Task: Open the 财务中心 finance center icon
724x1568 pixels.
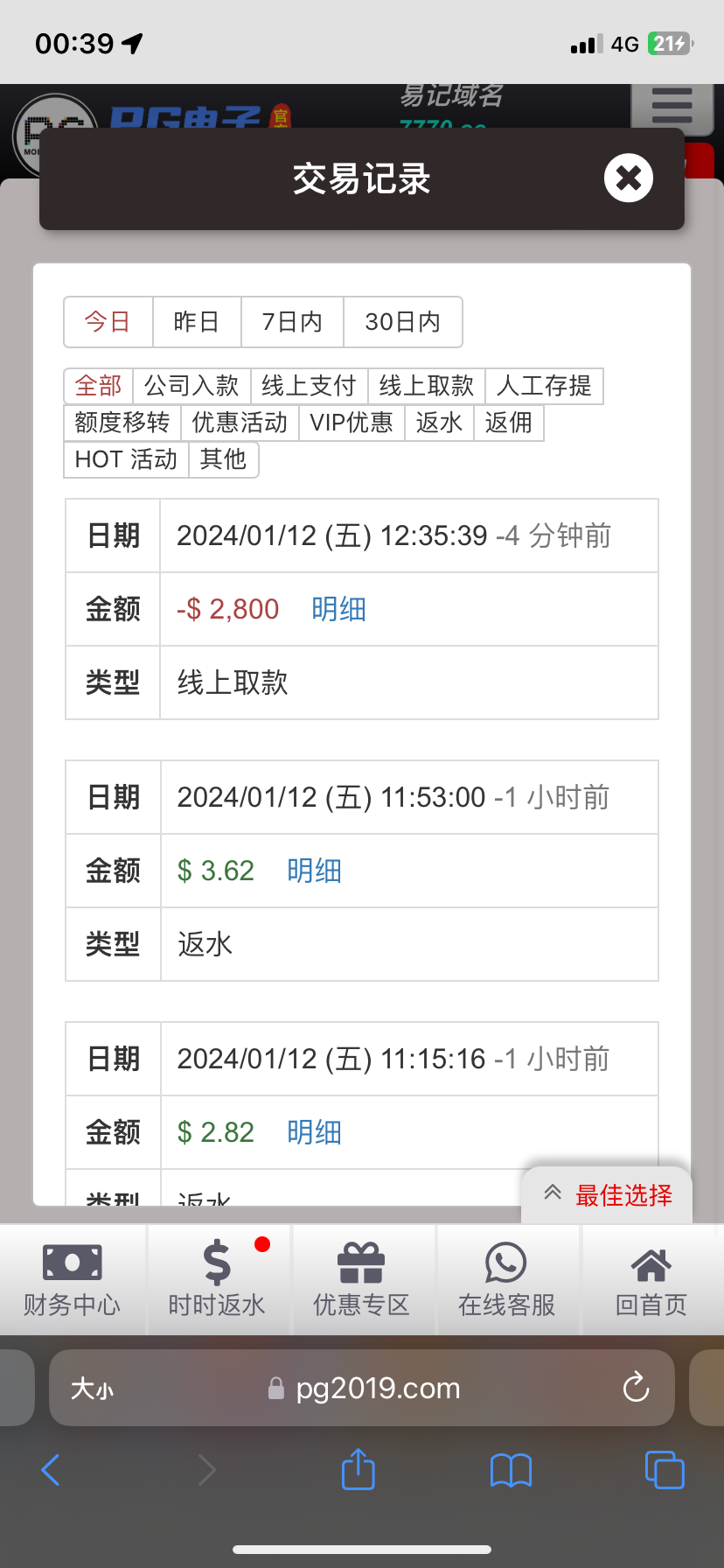Action: tap(72, 1279)
